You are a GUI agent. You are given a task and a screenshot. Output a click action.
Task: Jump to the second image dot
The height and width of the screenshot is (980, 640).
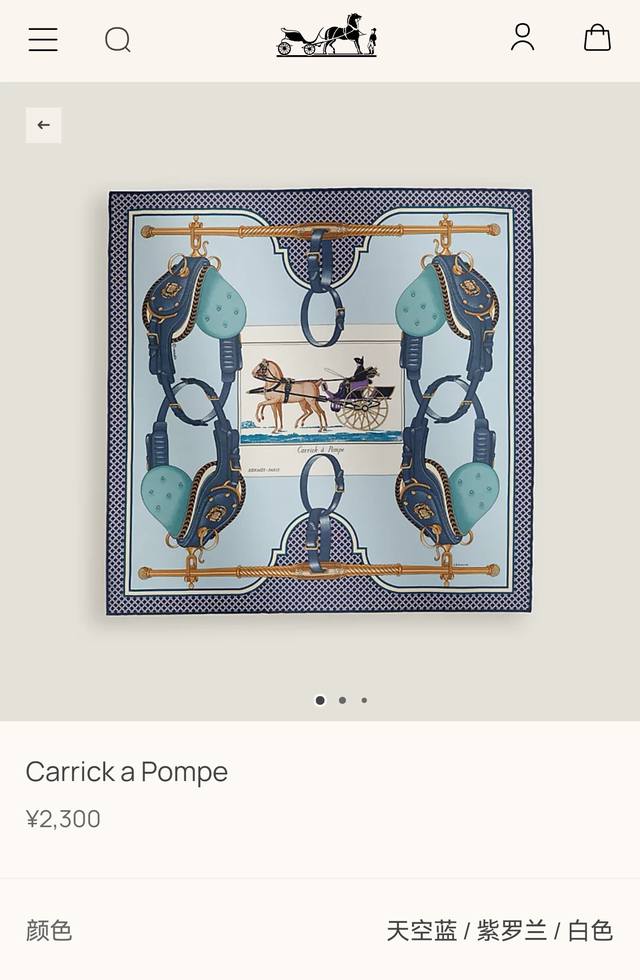point(342,700)
